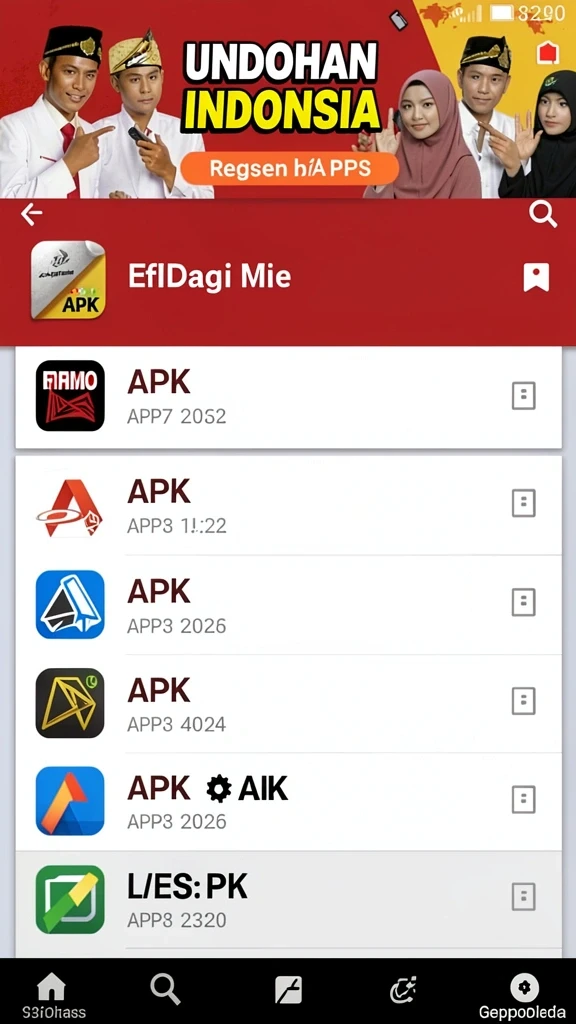Image resolution: width=576 pixels, height=1024 pixels.
Task: Open options icon for the L/ES:PK row
Action: point(523,897)
